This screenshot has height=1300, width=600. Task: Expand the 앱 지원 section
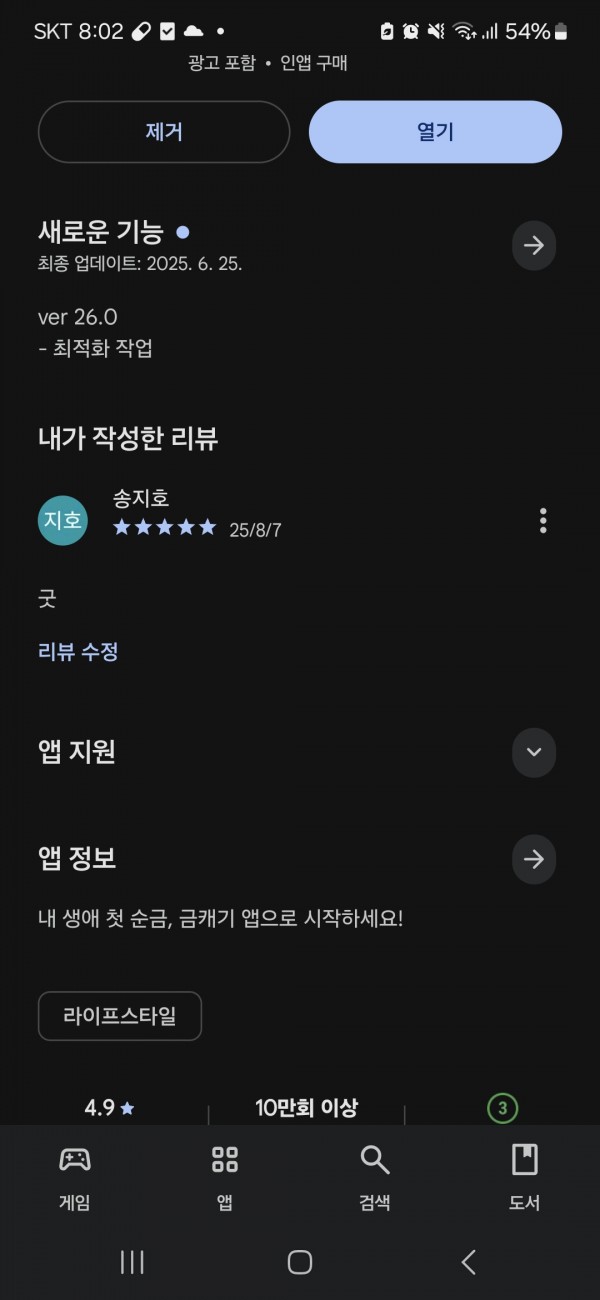(534, 752)
